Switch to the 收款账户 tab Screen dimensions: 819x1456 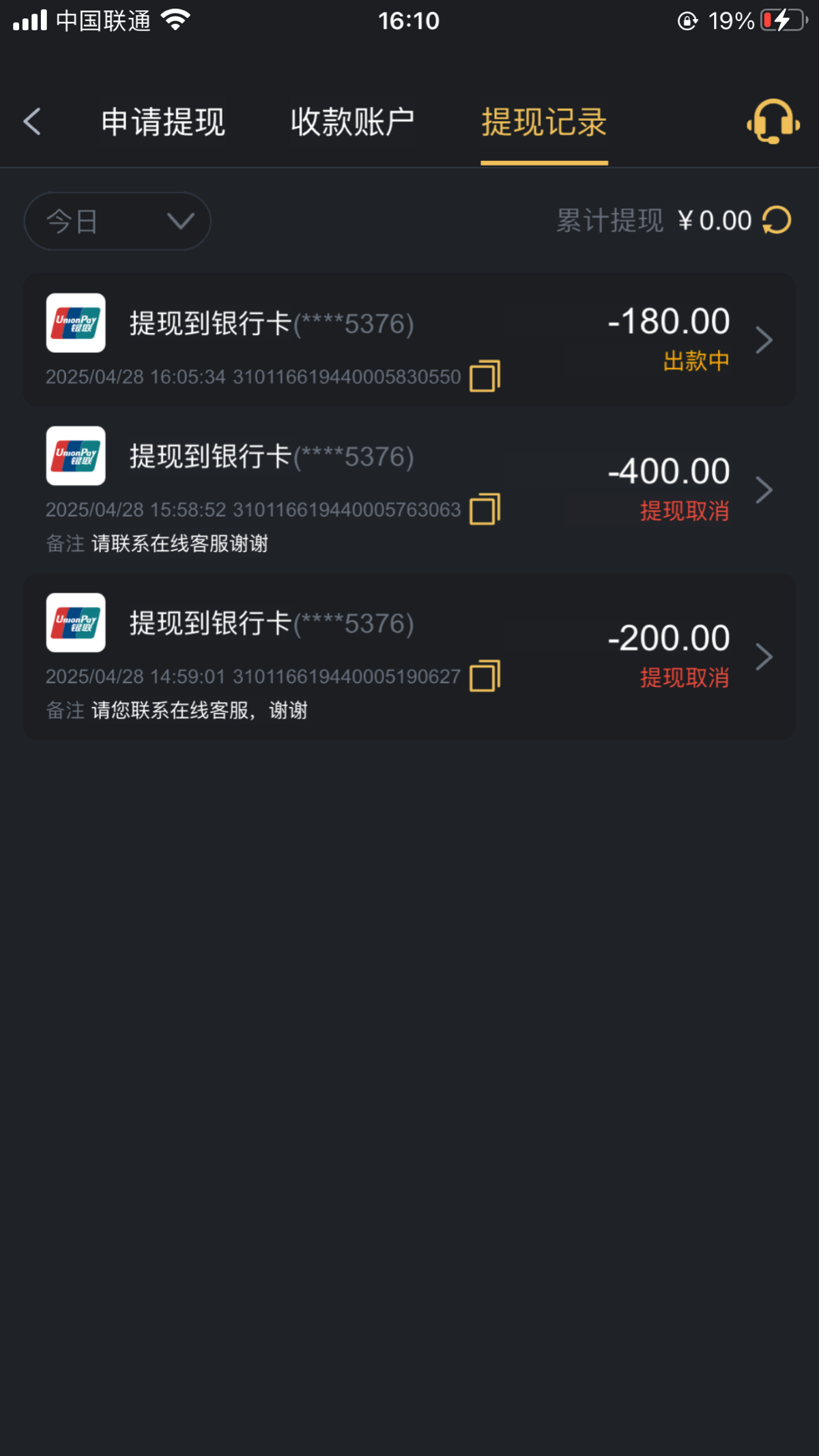click(353, 123)
